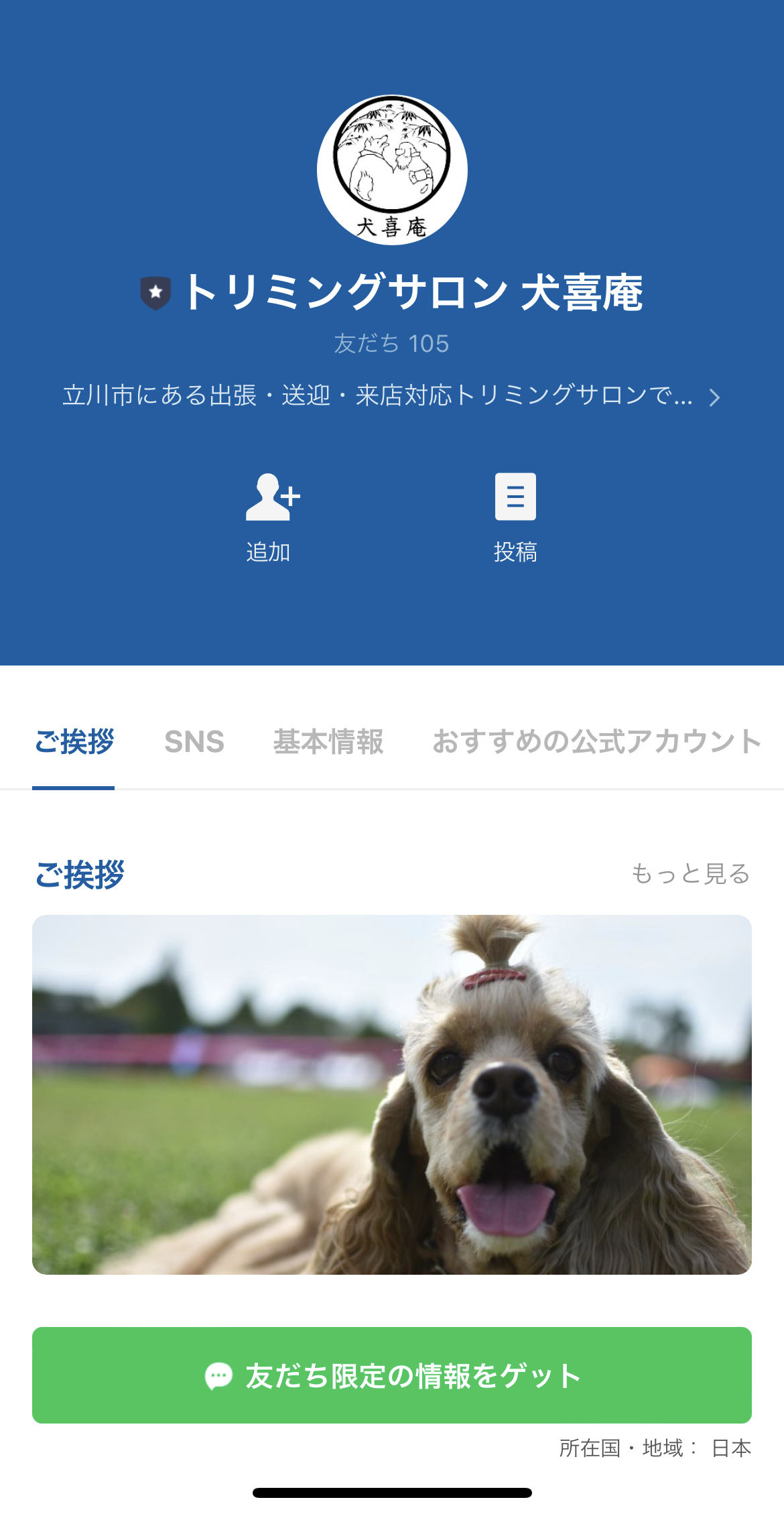This screenshot has height=1514, width=784.
Task: Open the full greeting via もっと見る
Action: click(690, 873)
